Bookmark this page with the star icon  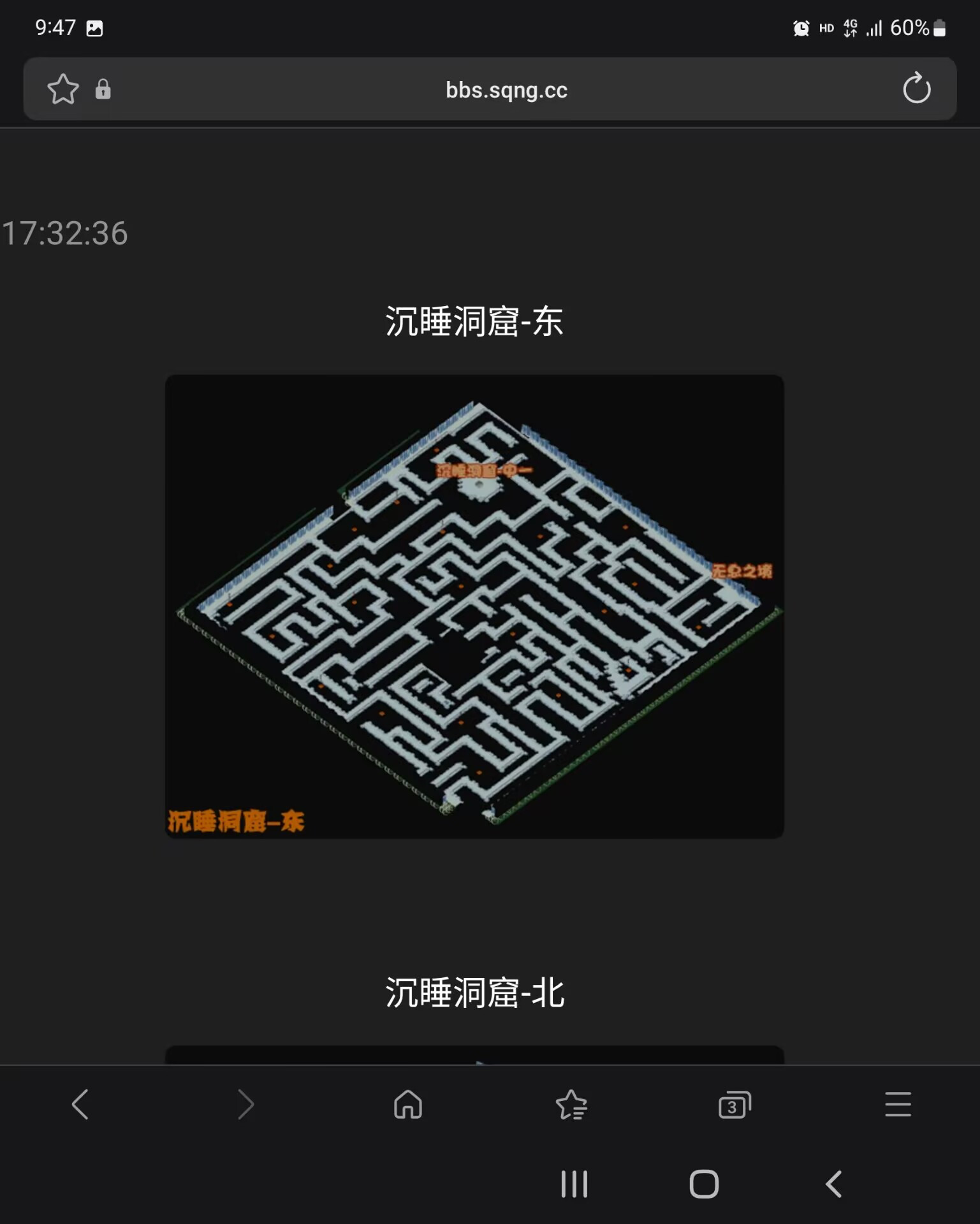point(62,89)
